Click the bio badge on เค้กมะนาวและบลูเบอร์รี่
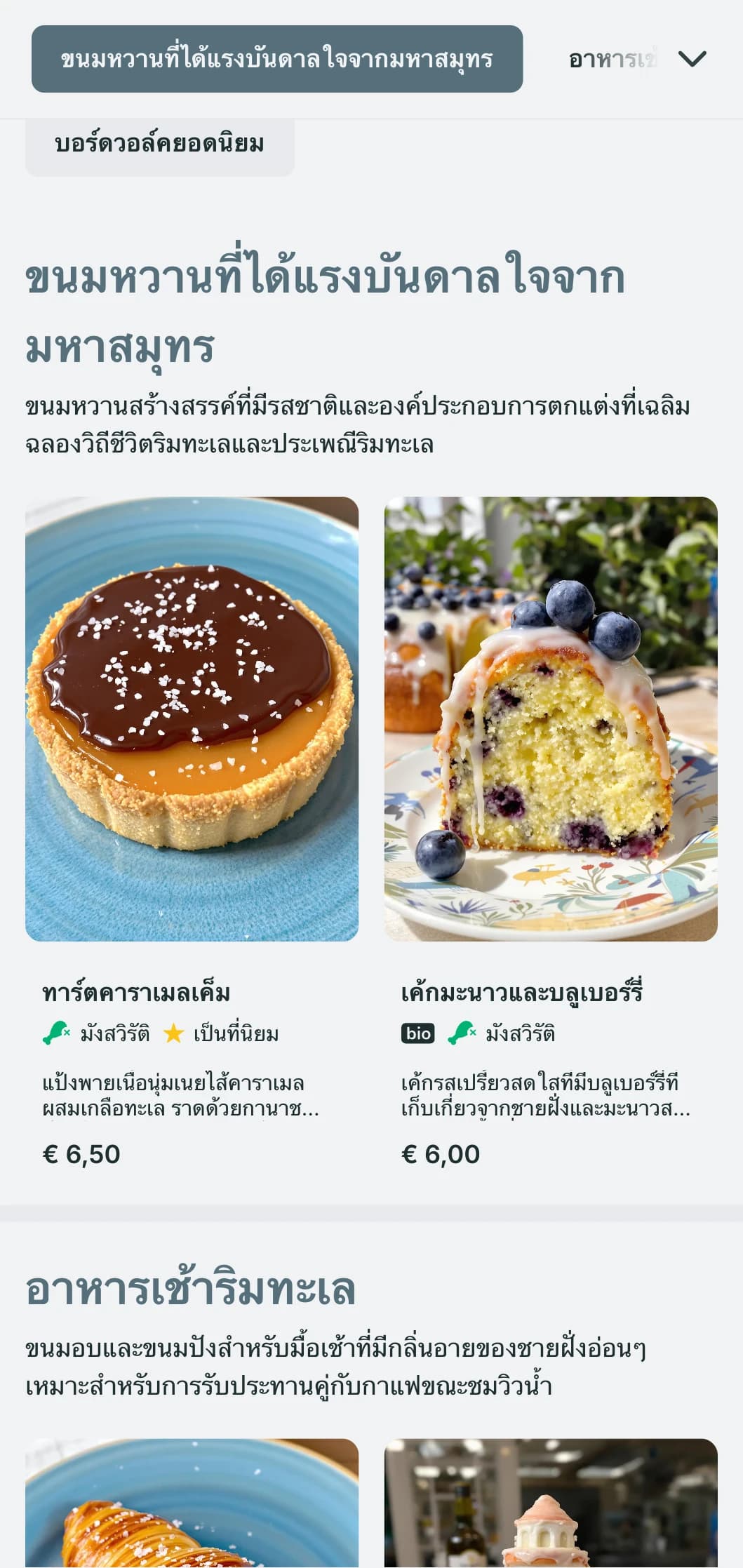Image resolution: width=743 pixels, height=1568 pixels. (417, 1031)
